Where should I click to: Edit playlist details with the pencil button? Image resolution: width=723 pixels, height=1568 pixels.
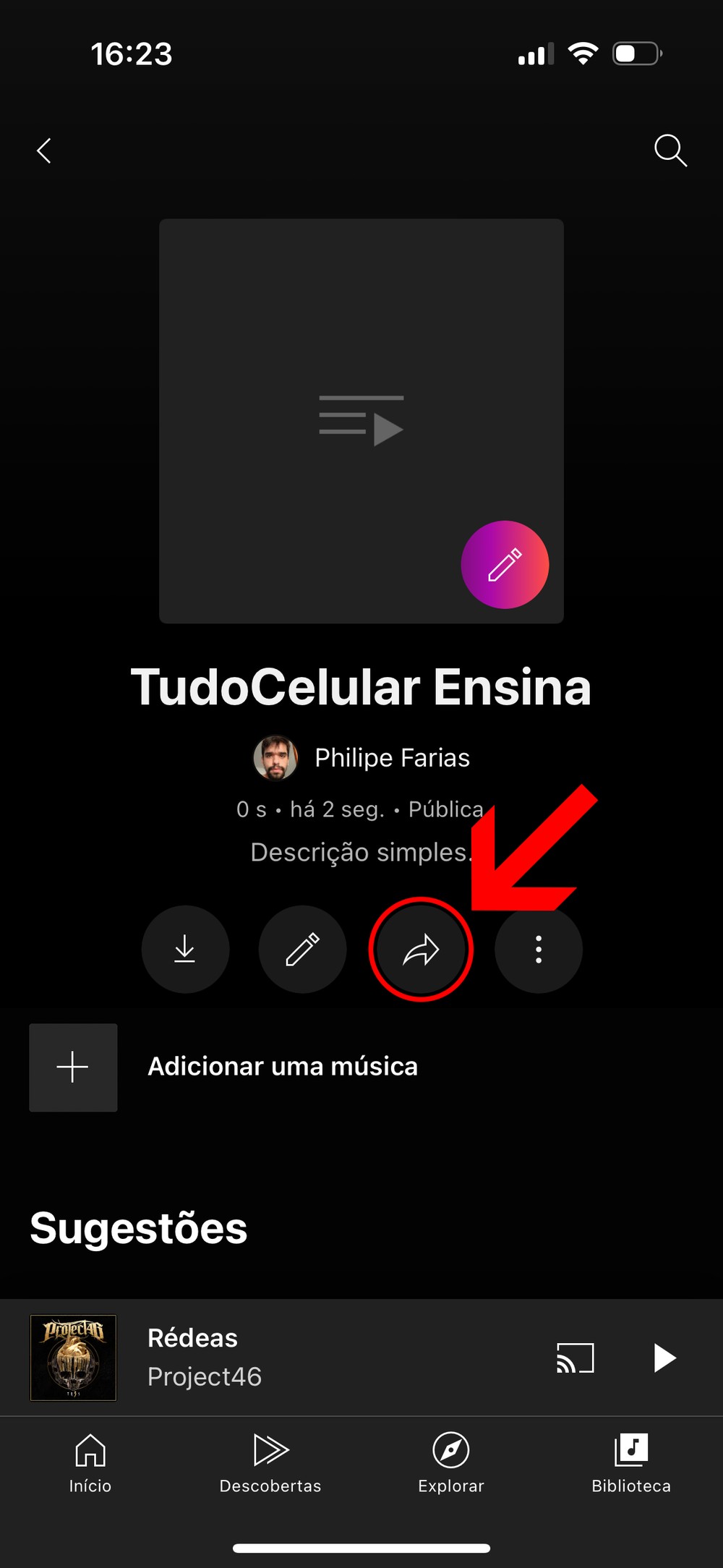pos(302,949)
